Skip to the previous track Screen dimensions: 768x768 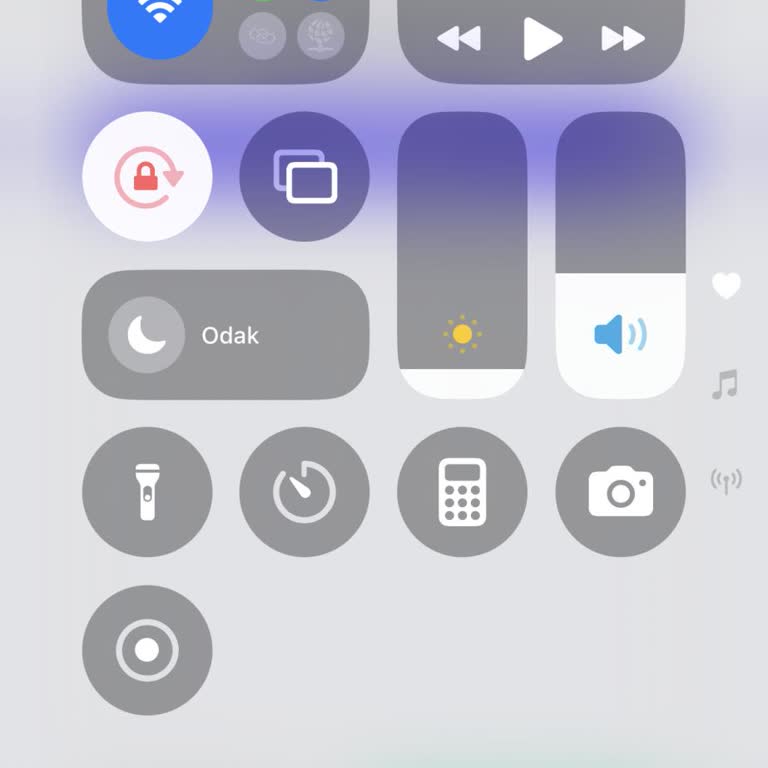[459, 39]
